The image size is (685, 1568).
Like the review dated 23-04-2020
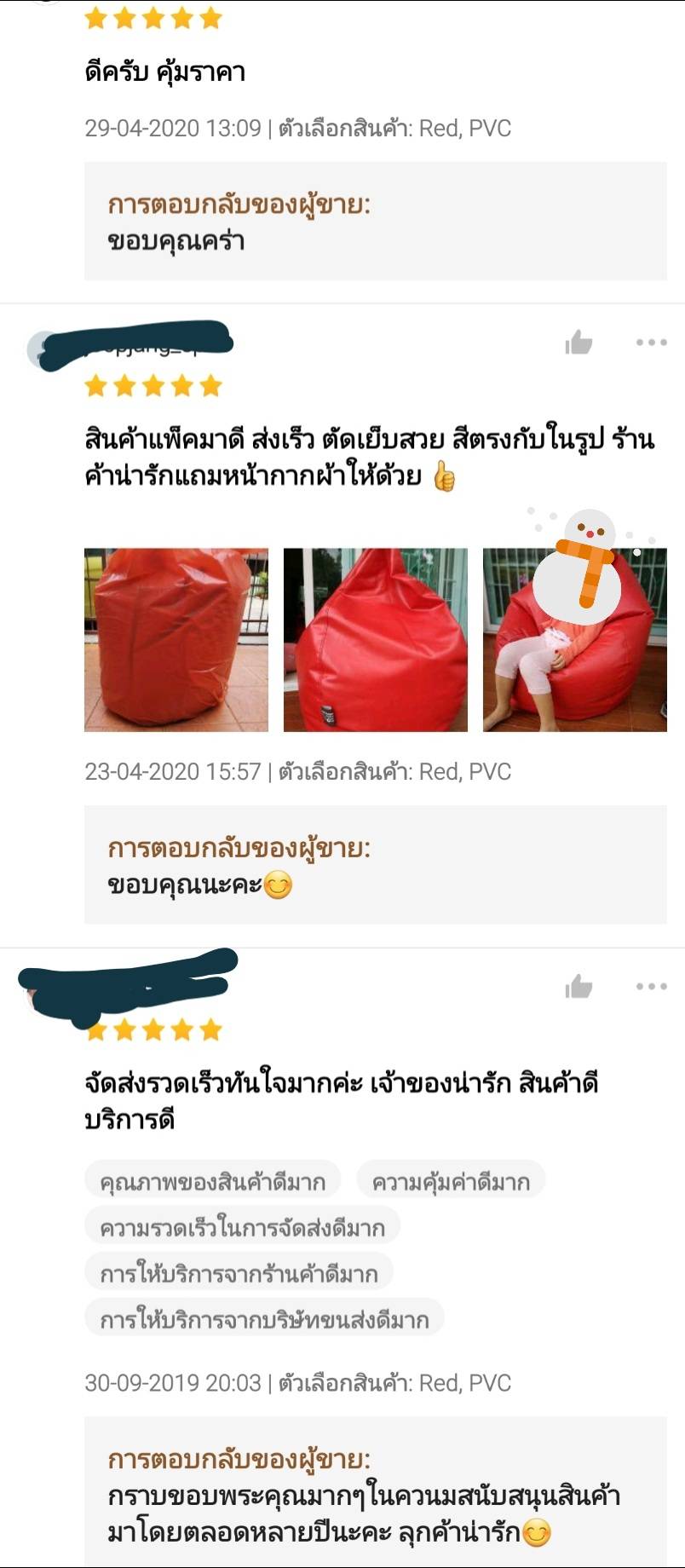[x=579, y=343]
